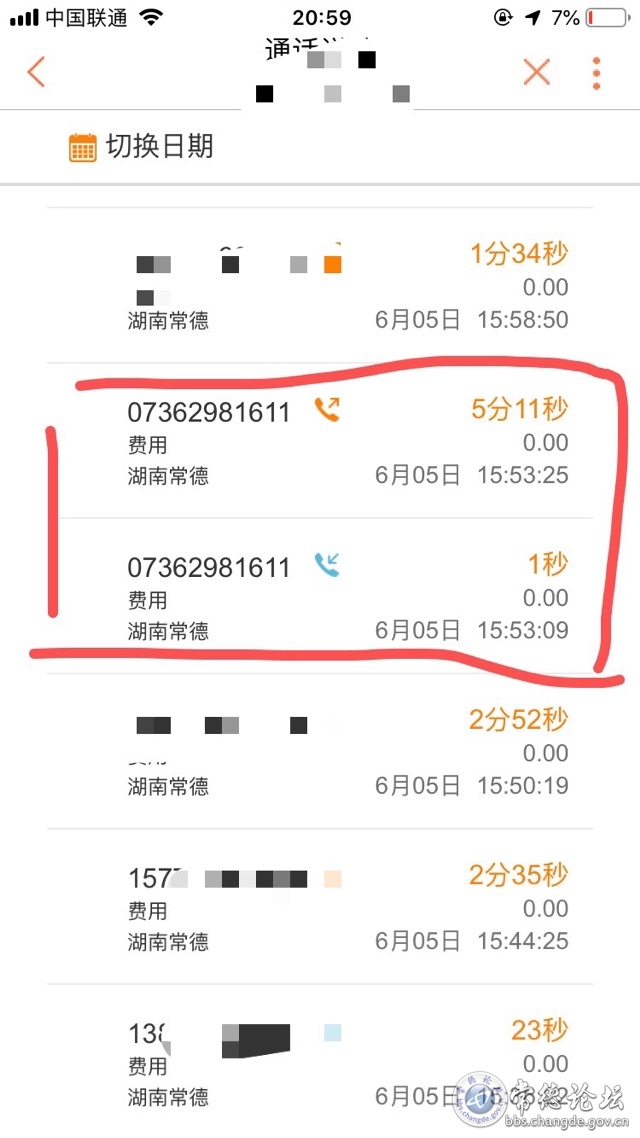The image size is (640, 1138).
Task: Tap 切换日期 to switch date
Action: pos(141,147)
